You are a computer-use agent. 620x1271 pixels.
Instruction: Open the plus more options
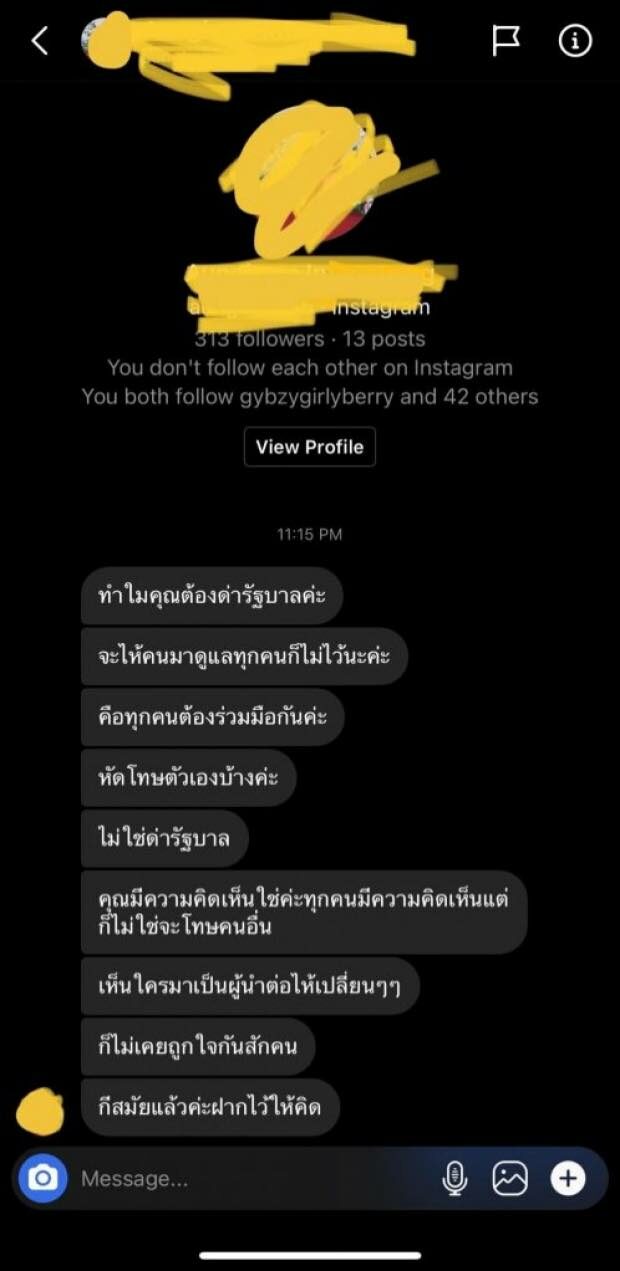point(568,1179)
